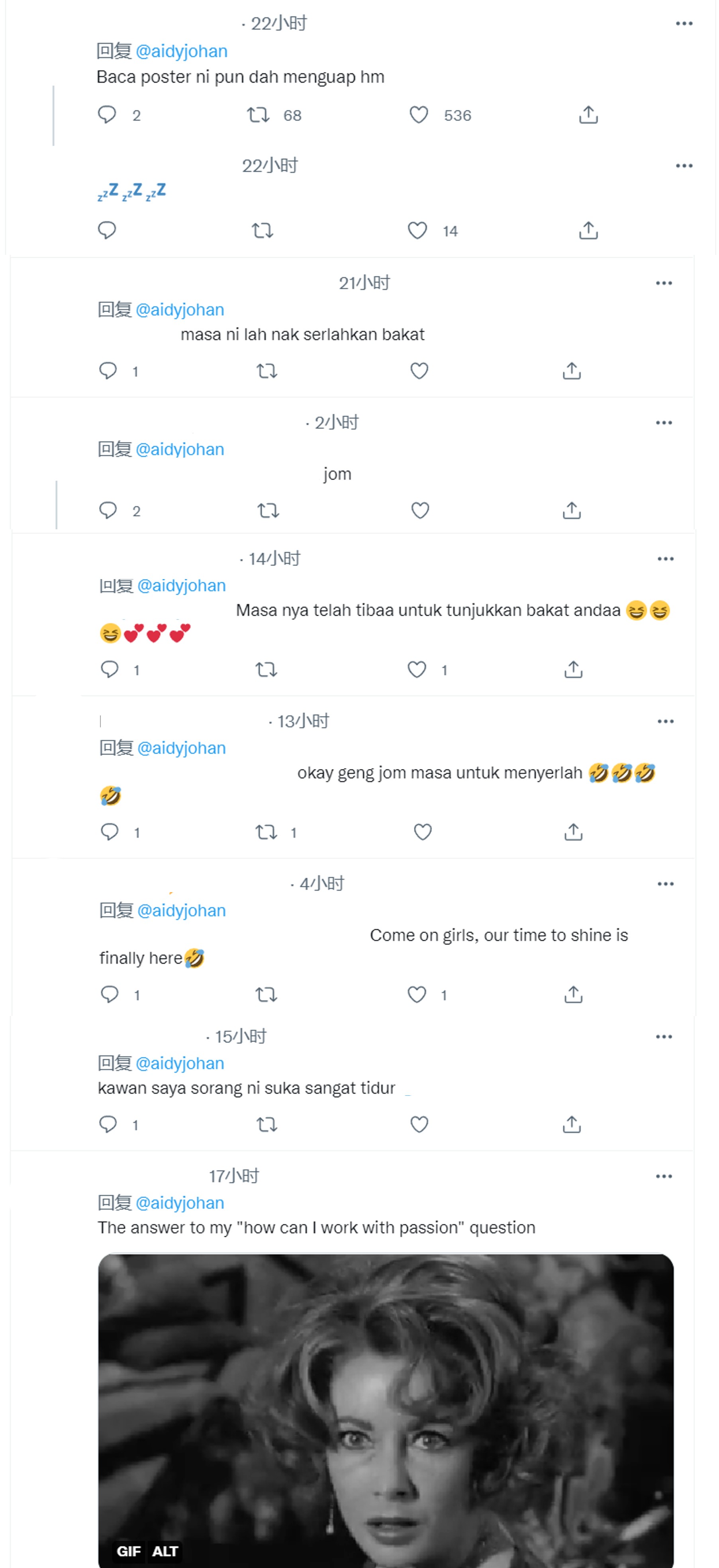Screen dimensions: 719x1568
Task: Like the "Come on girls" reply
Action: [416, 994]
